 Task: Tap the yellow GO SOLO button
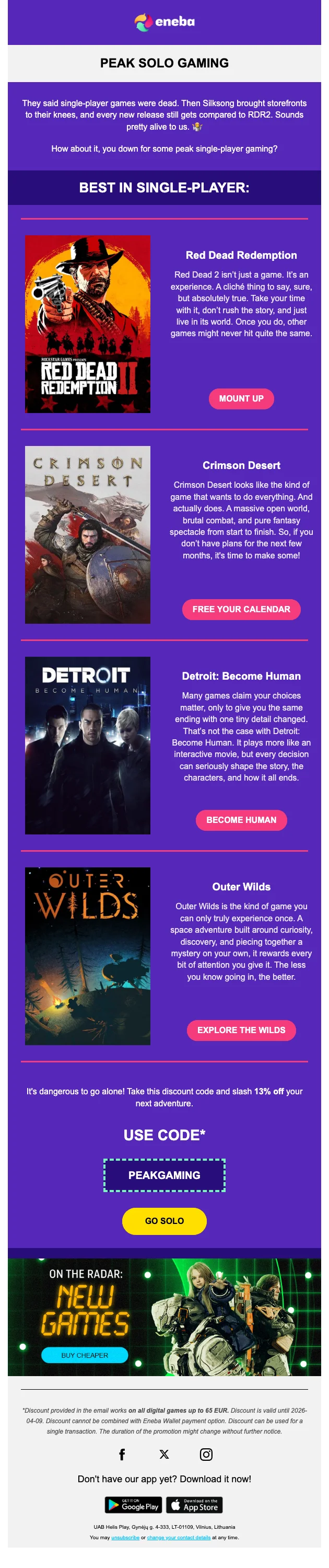click(x=164, y=1220)
